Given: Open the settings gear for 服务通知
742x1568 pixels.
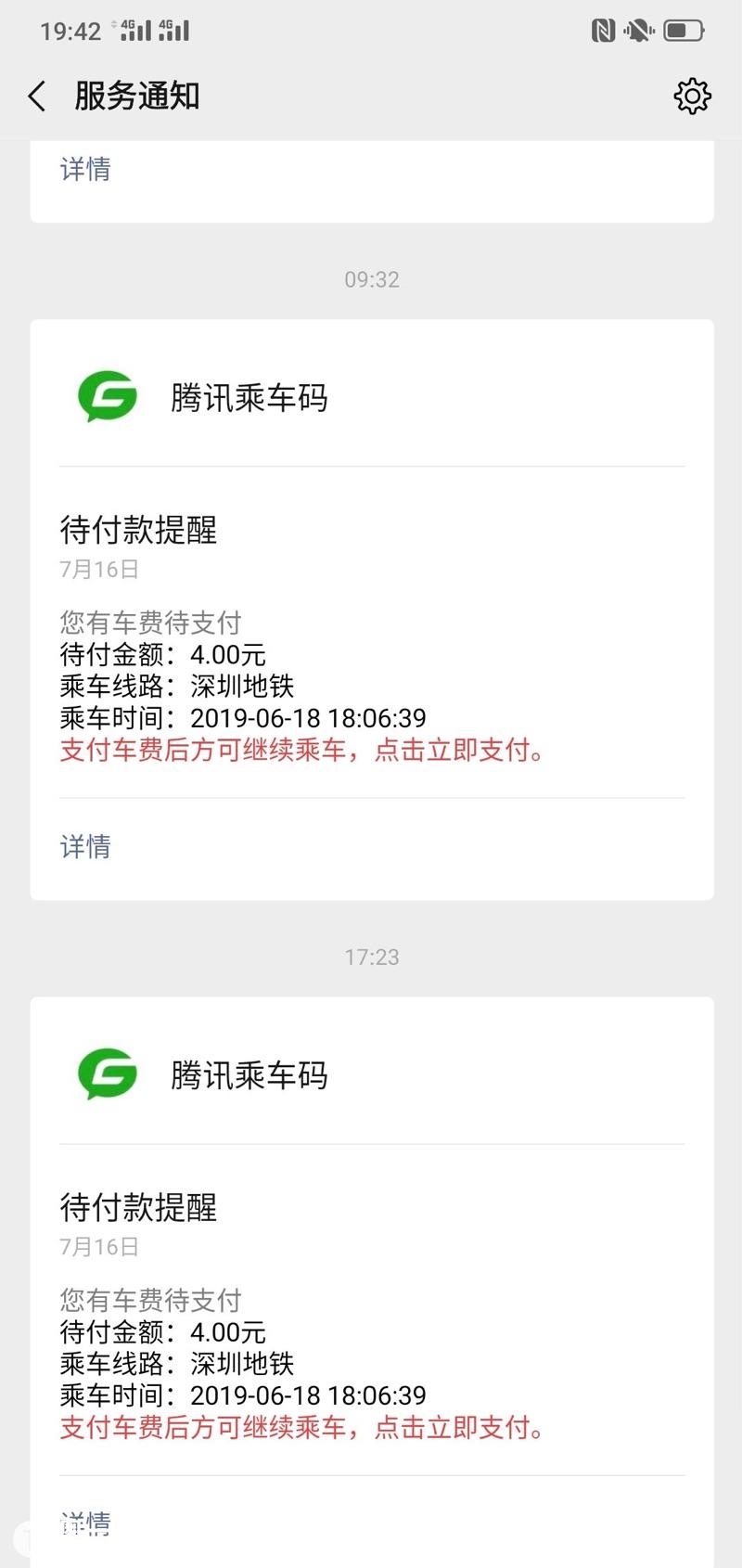Looking at the screenshot, I should [x=691, y=96].
